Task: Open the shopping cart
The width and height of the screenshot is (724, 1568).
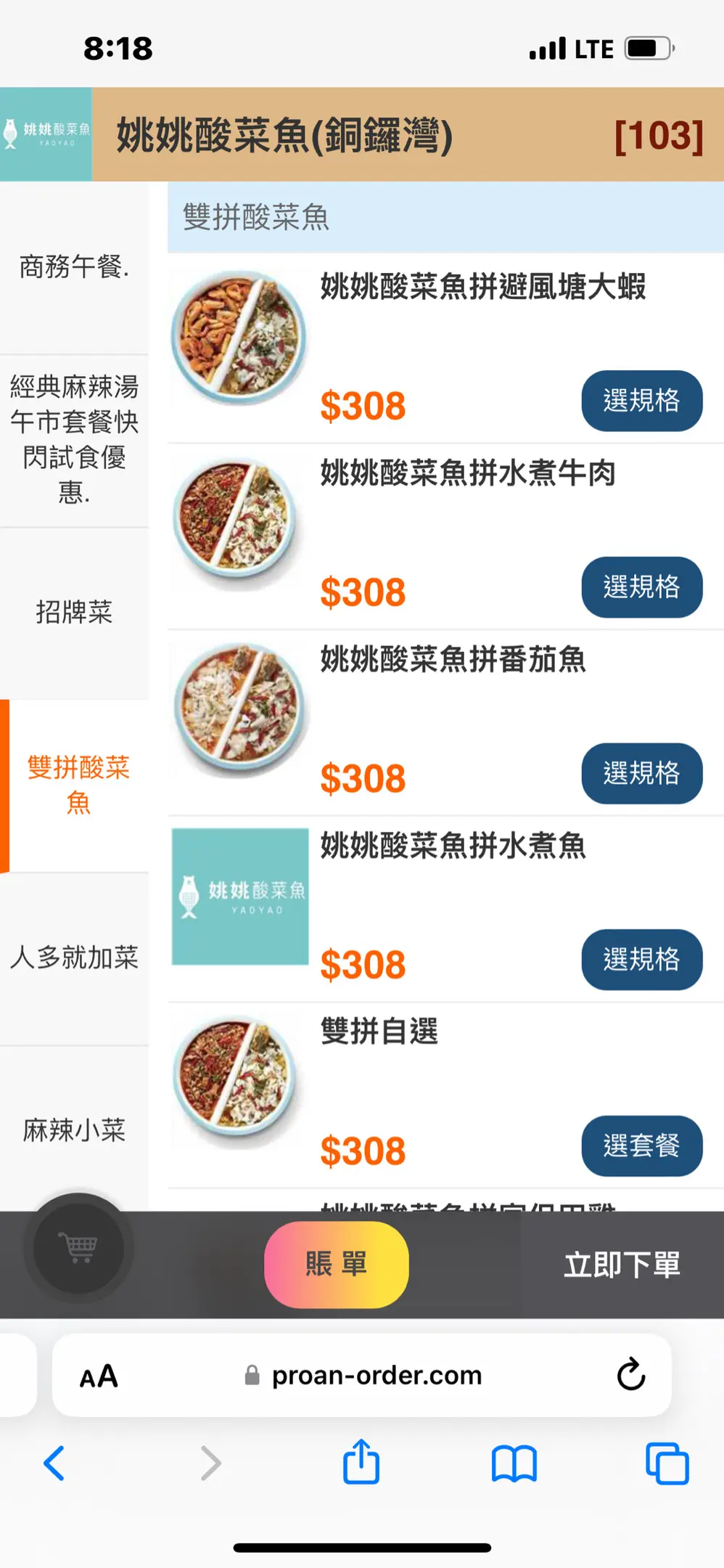Action: click(78, 1248)
